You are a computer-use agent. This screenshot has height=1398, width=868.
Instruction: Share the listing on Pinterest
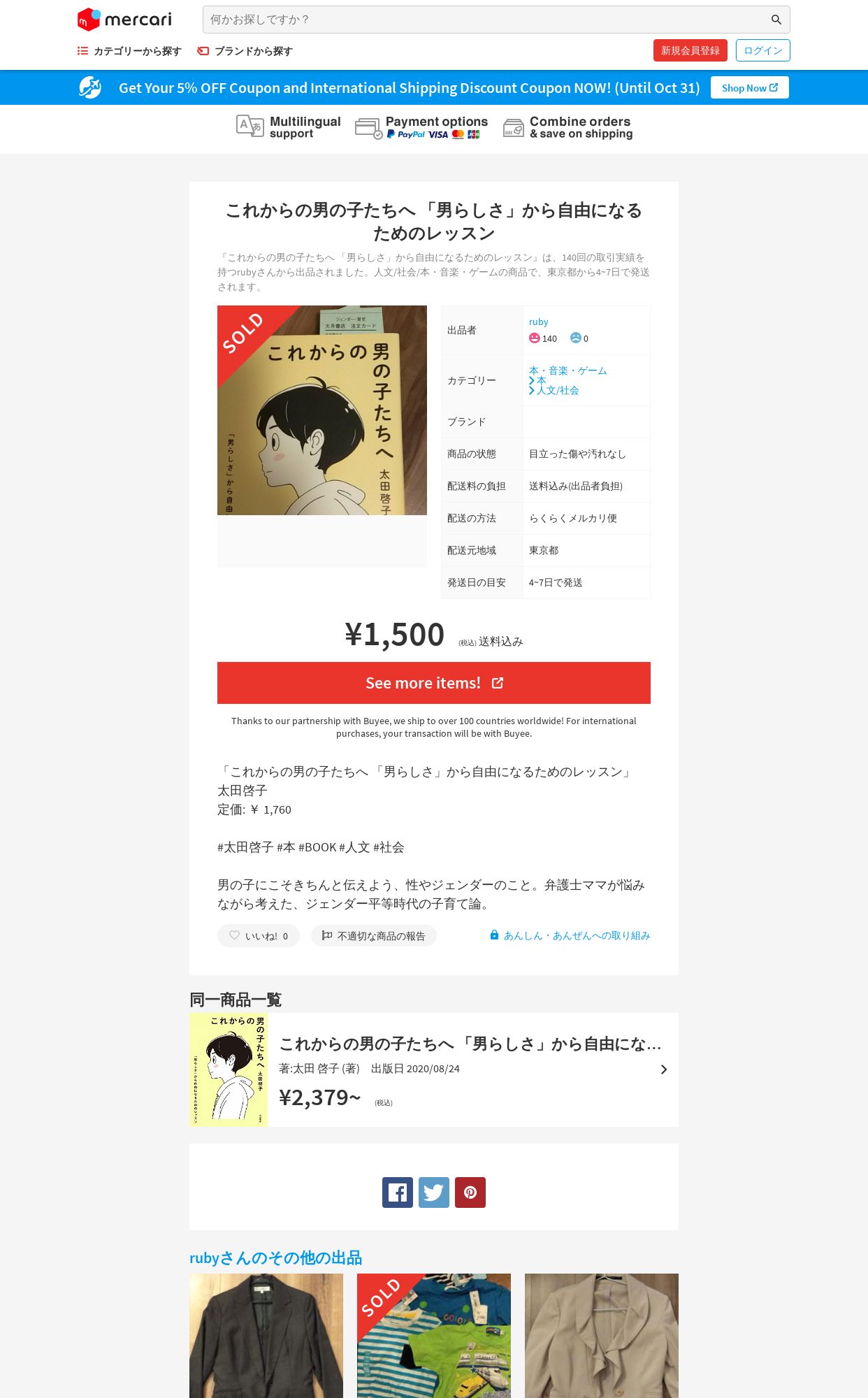coord(470,1192)
